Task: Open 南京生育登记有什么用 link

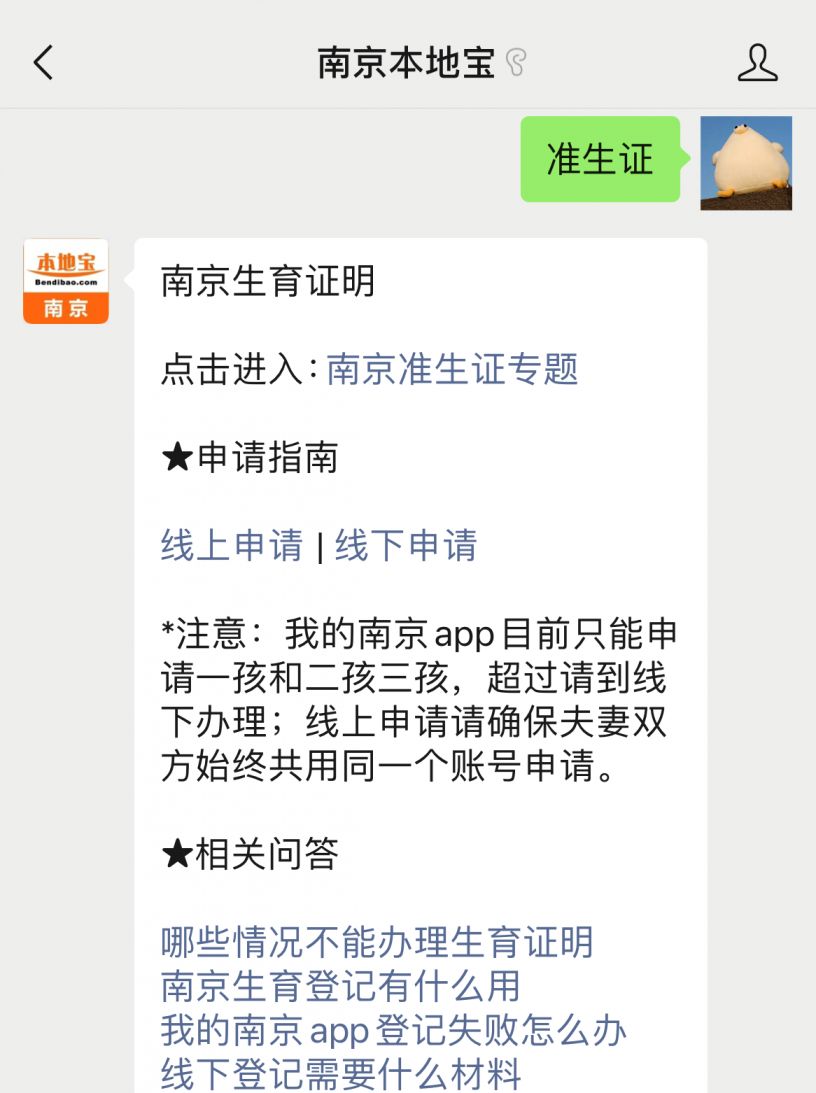Action: [340, 986]
